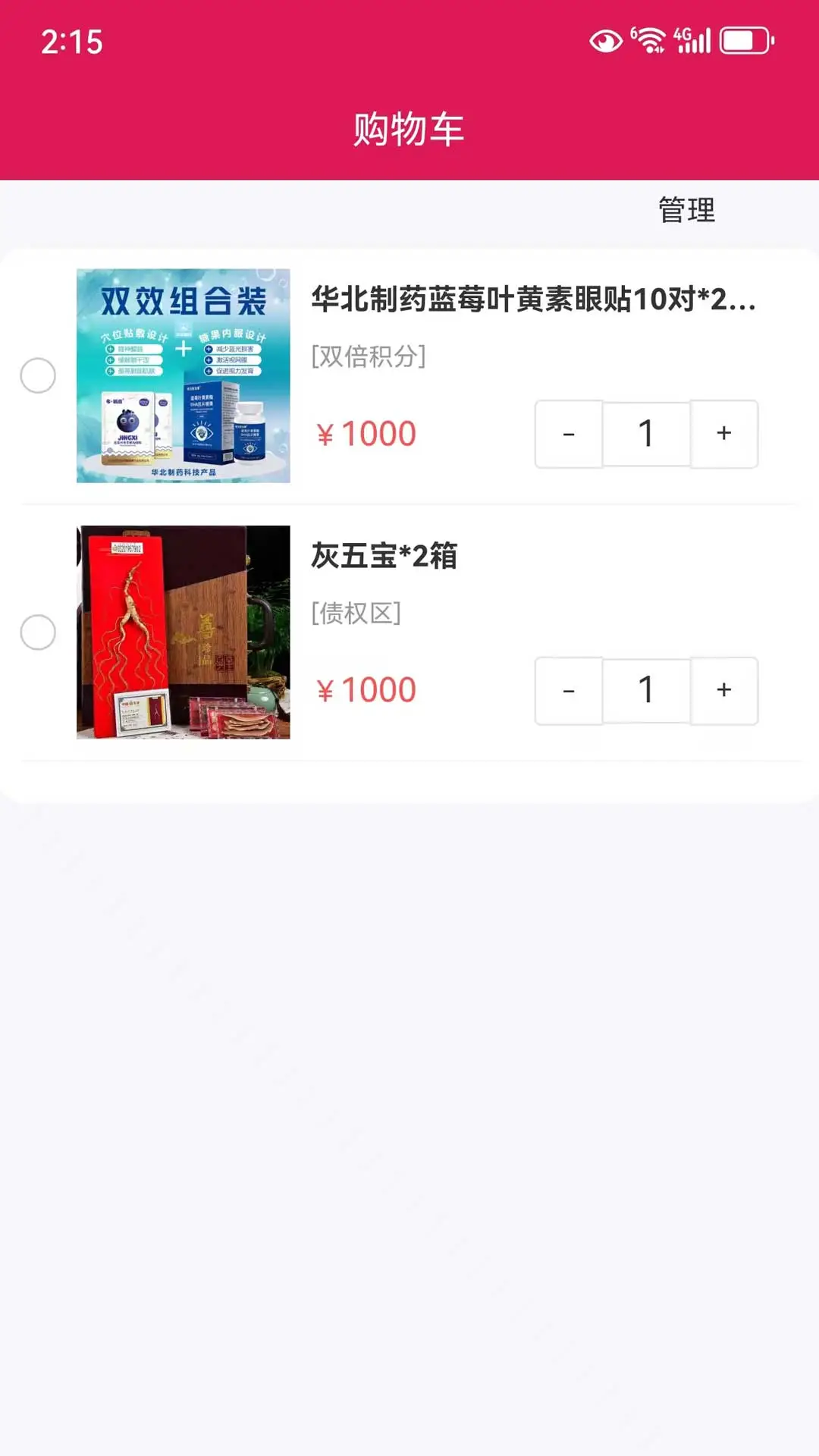Increase quantity of 华北制药蓝莓叶黄素眼贴
Screen dimensions: 819x1456
pos(723,434)
